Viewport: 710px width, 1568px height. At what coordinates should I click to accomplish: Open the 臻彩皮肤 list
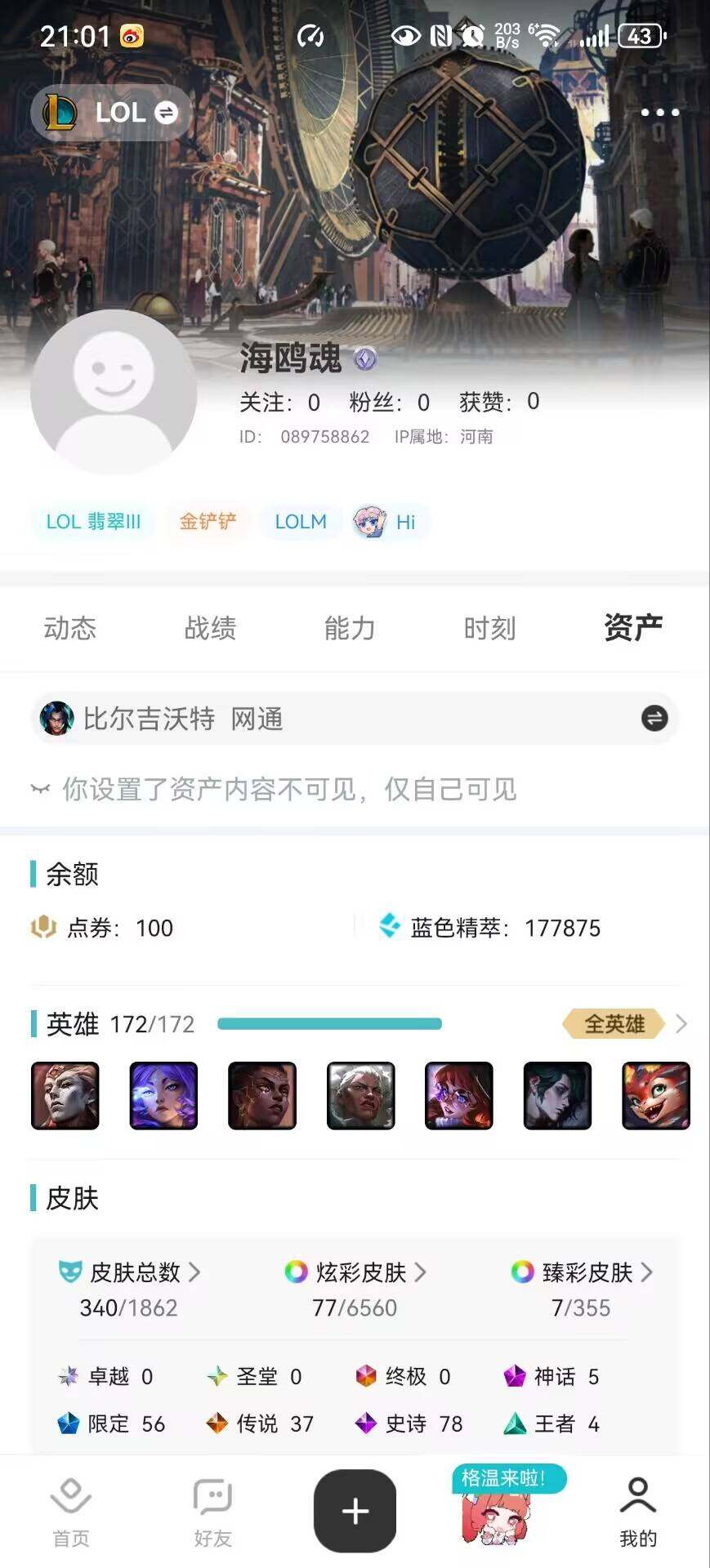(582, 1272)
